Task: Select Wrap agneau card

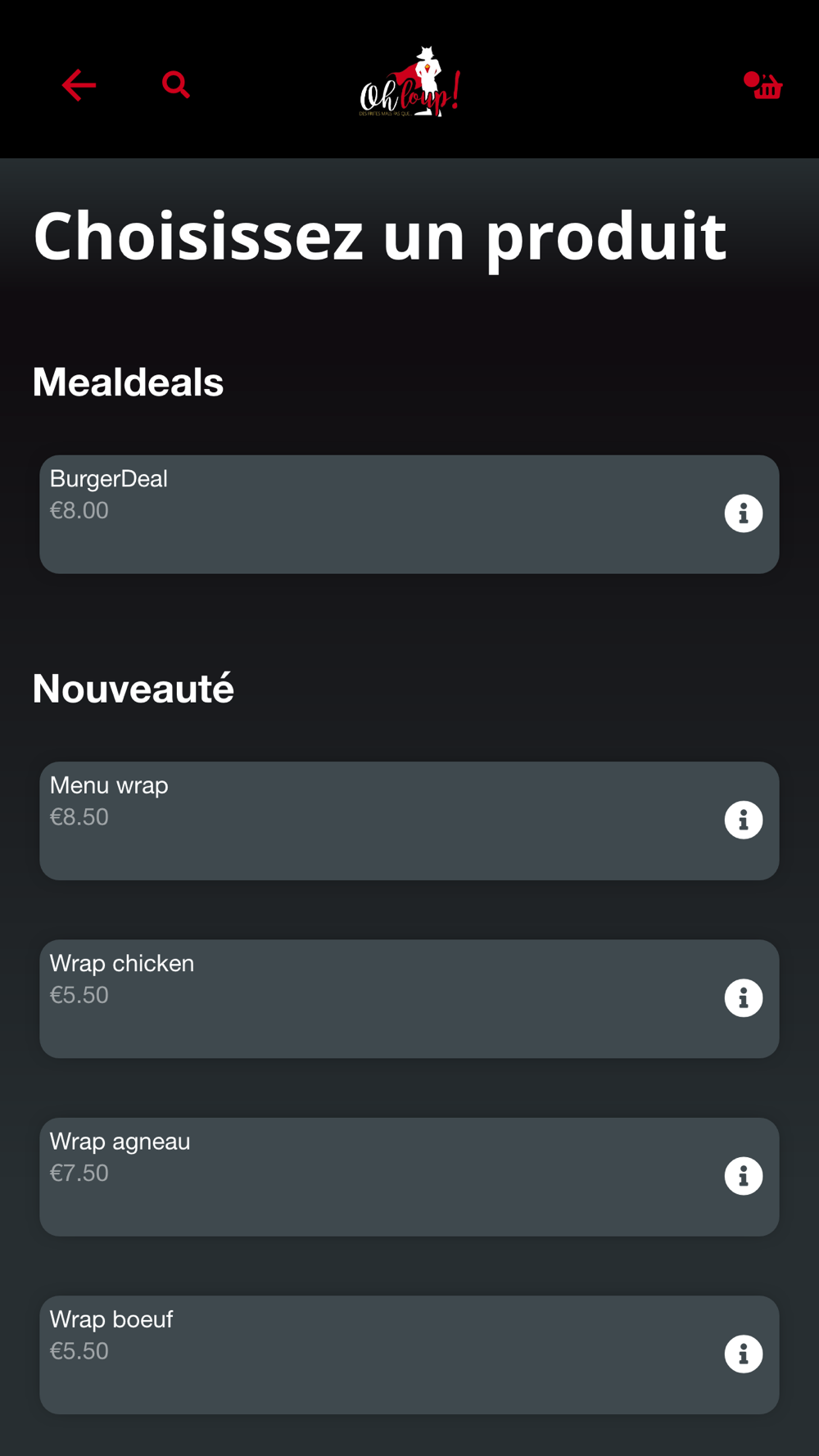Action: click(409, 1177)
